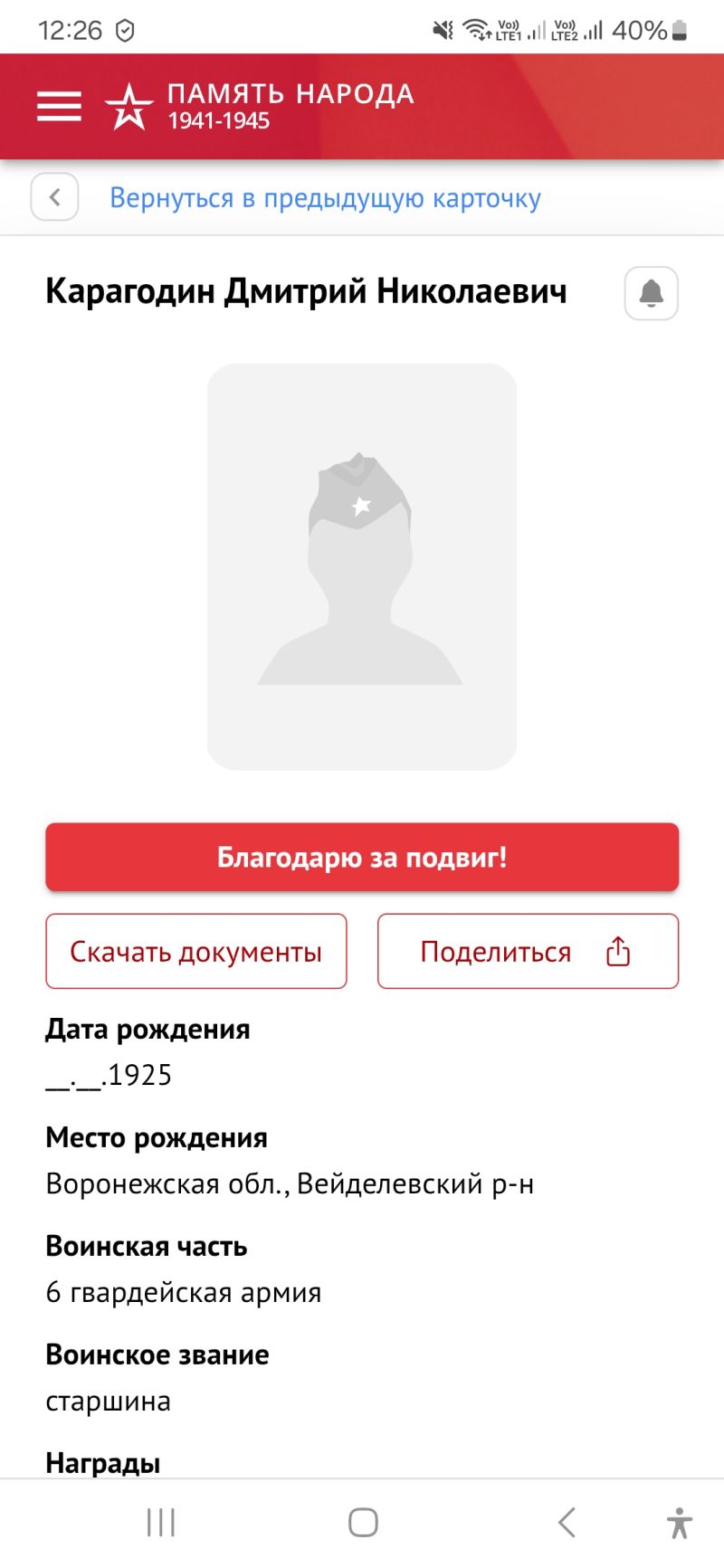Tap the Память народа logo
This screenshot has height=1568, width=724.
coord(260,106)
